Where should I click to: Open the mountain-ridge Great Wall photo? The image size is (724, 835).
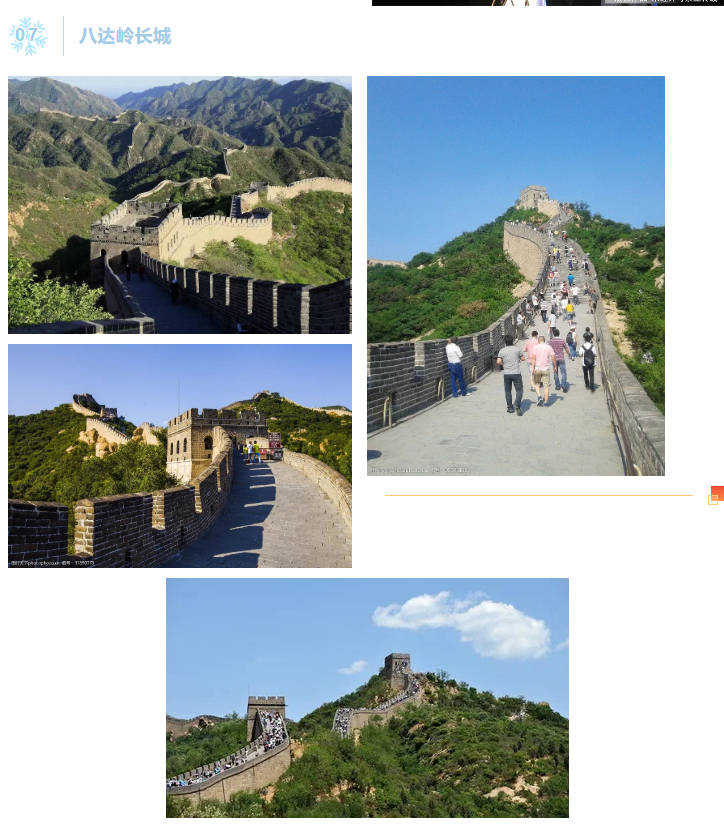click(x=180, y=205)
